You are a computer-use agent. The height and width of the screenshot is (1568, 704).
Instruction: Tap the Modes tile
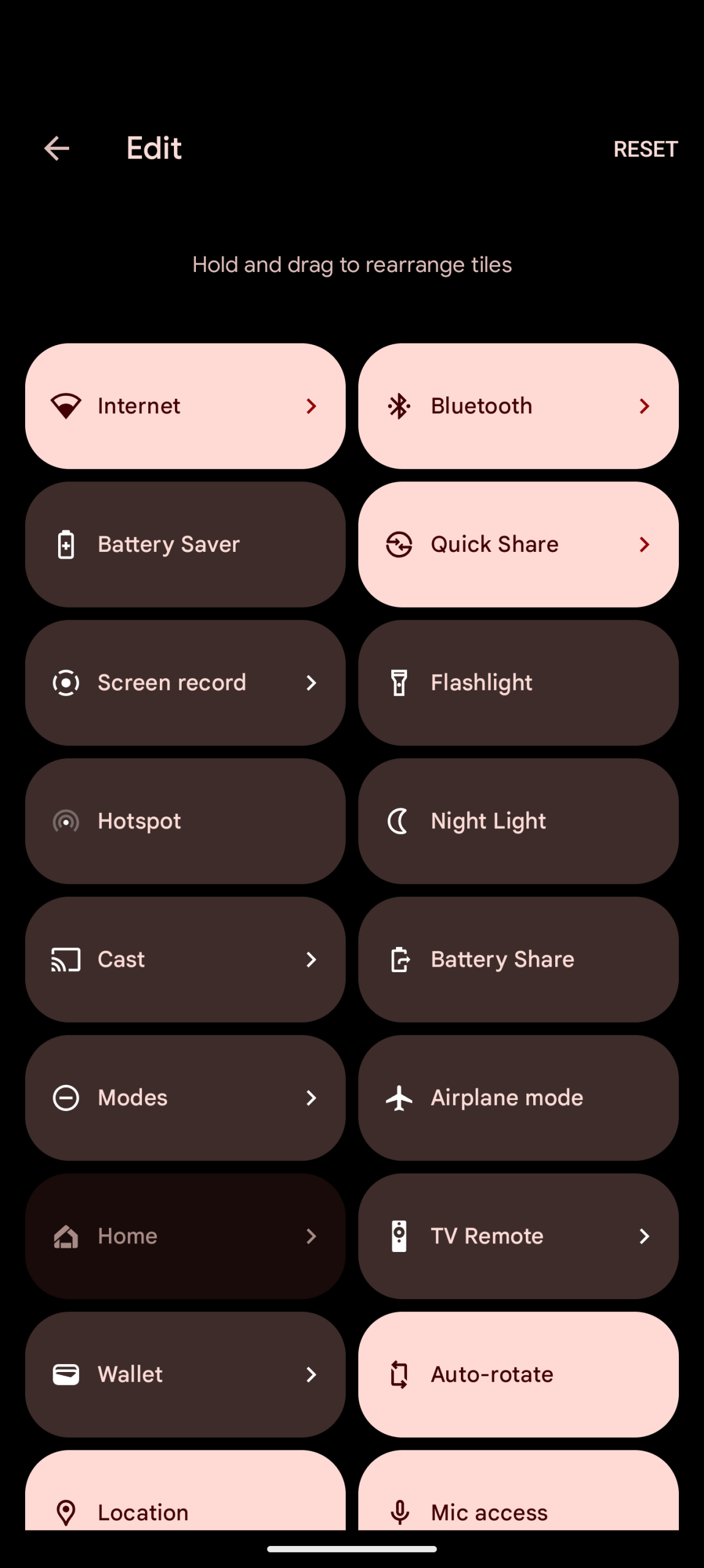(185, 1098)
